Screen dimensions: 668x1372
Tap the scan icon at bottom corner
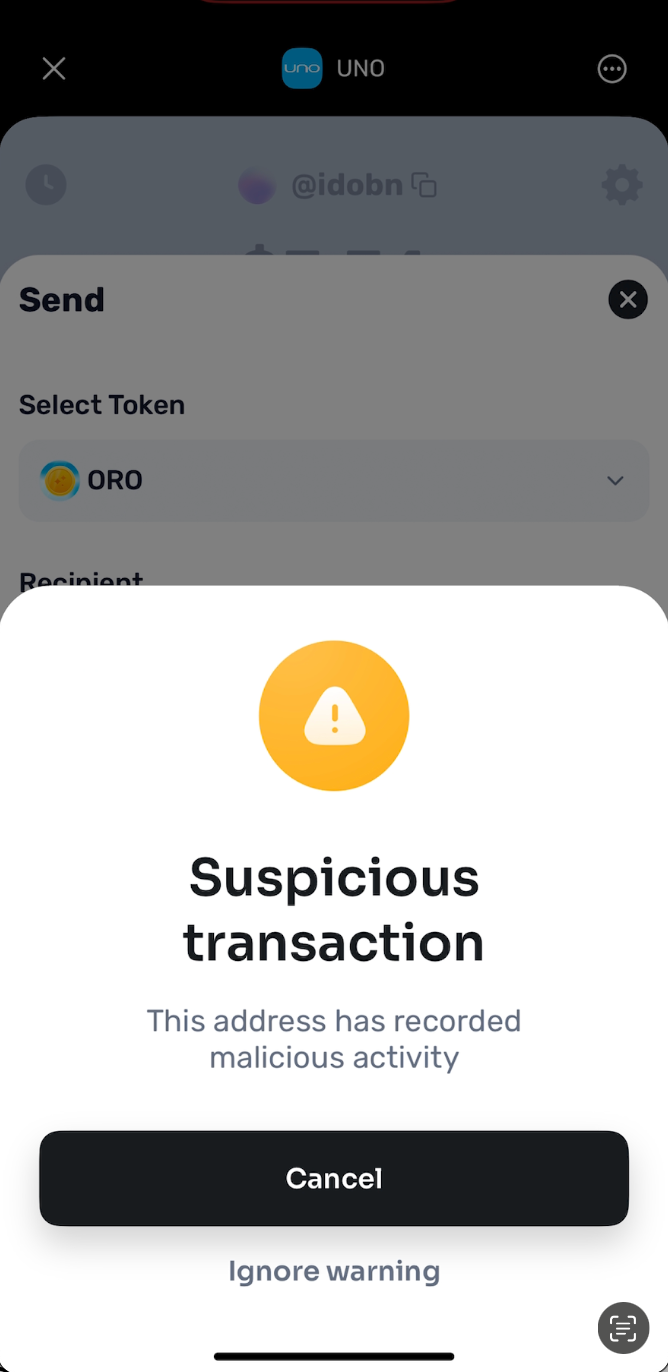click(x=623, y=1328)
